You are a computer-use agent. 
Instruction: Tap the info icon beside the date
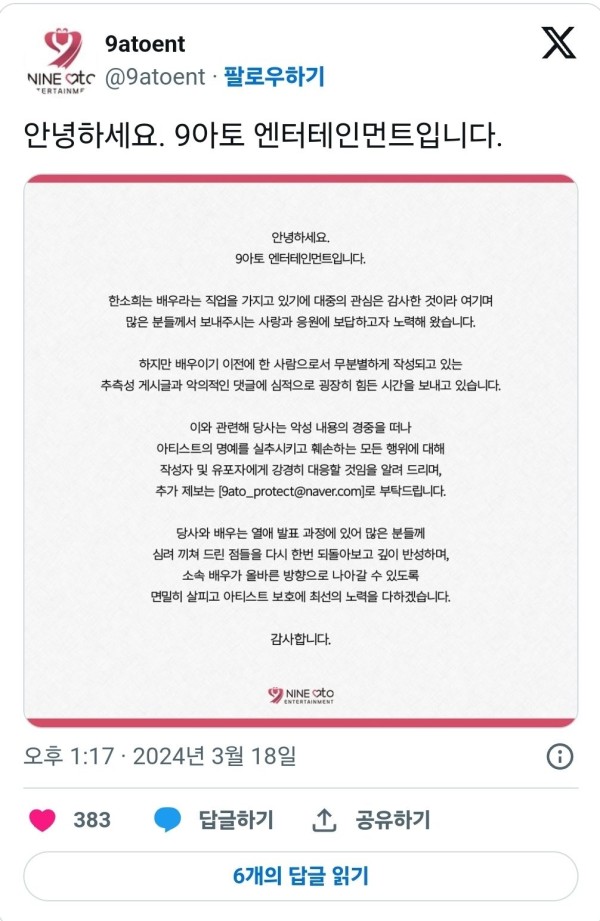click(x=562, y=756)
